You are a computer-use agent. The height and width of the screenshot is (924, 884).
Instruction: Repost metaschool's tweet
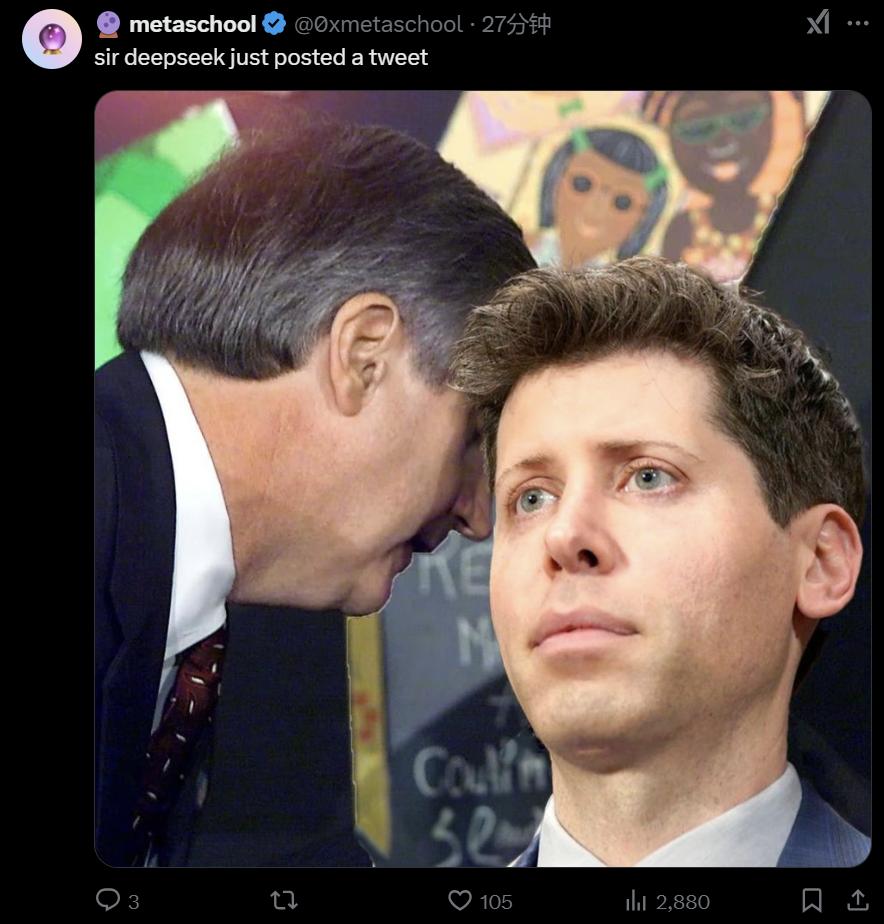pos(284,900)
